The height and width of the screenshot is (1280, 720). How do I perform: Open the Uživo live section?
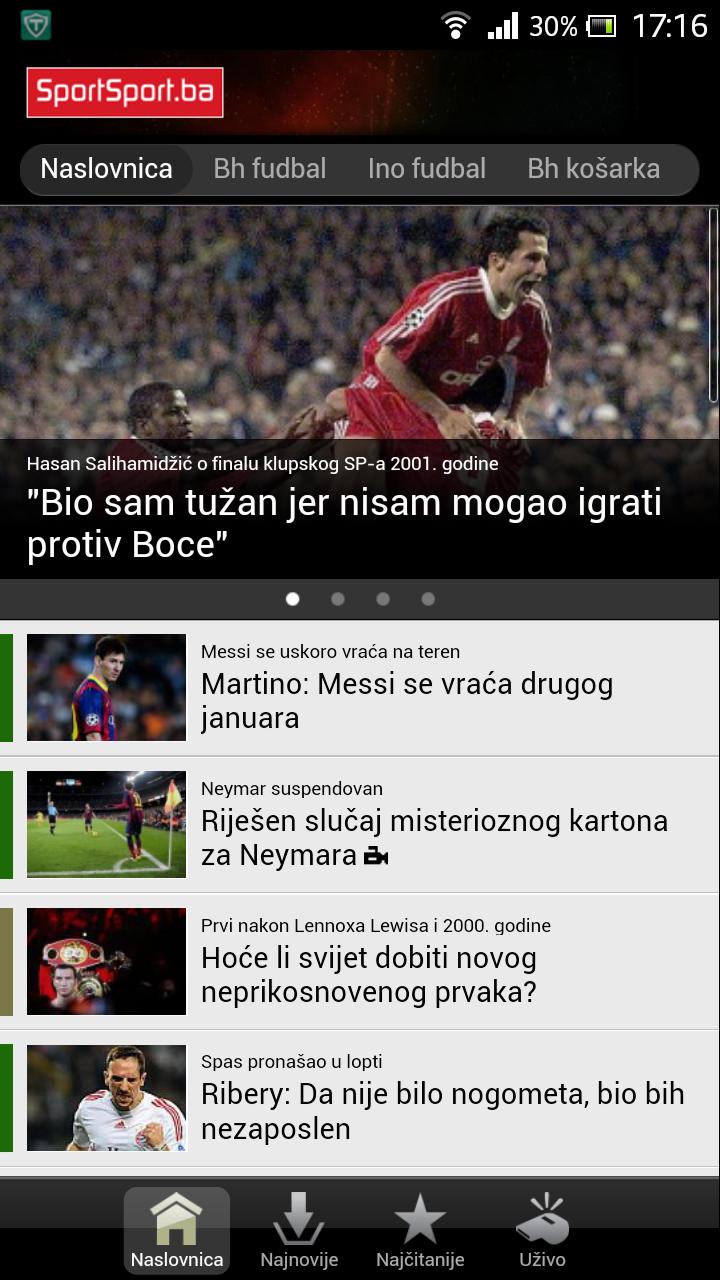coord(542,1231)
